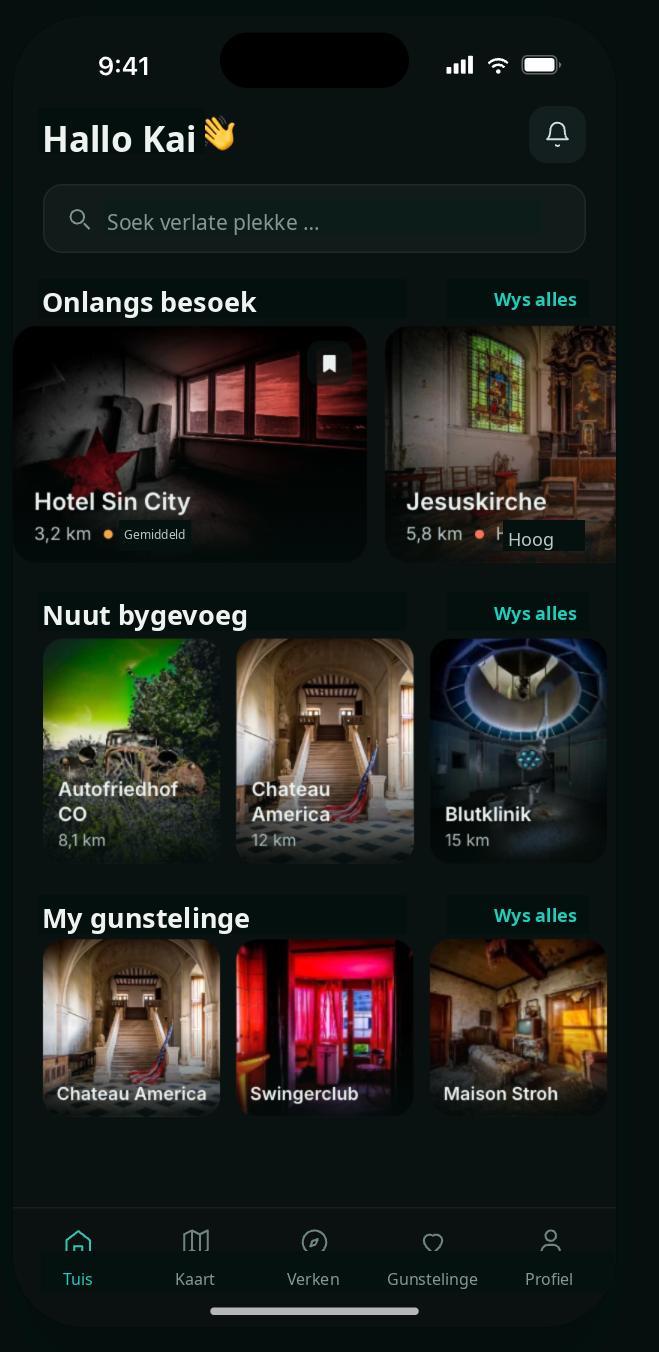Open the Blutklinik tile
The height and width of the screenshot is (1352, 659).
518,751
